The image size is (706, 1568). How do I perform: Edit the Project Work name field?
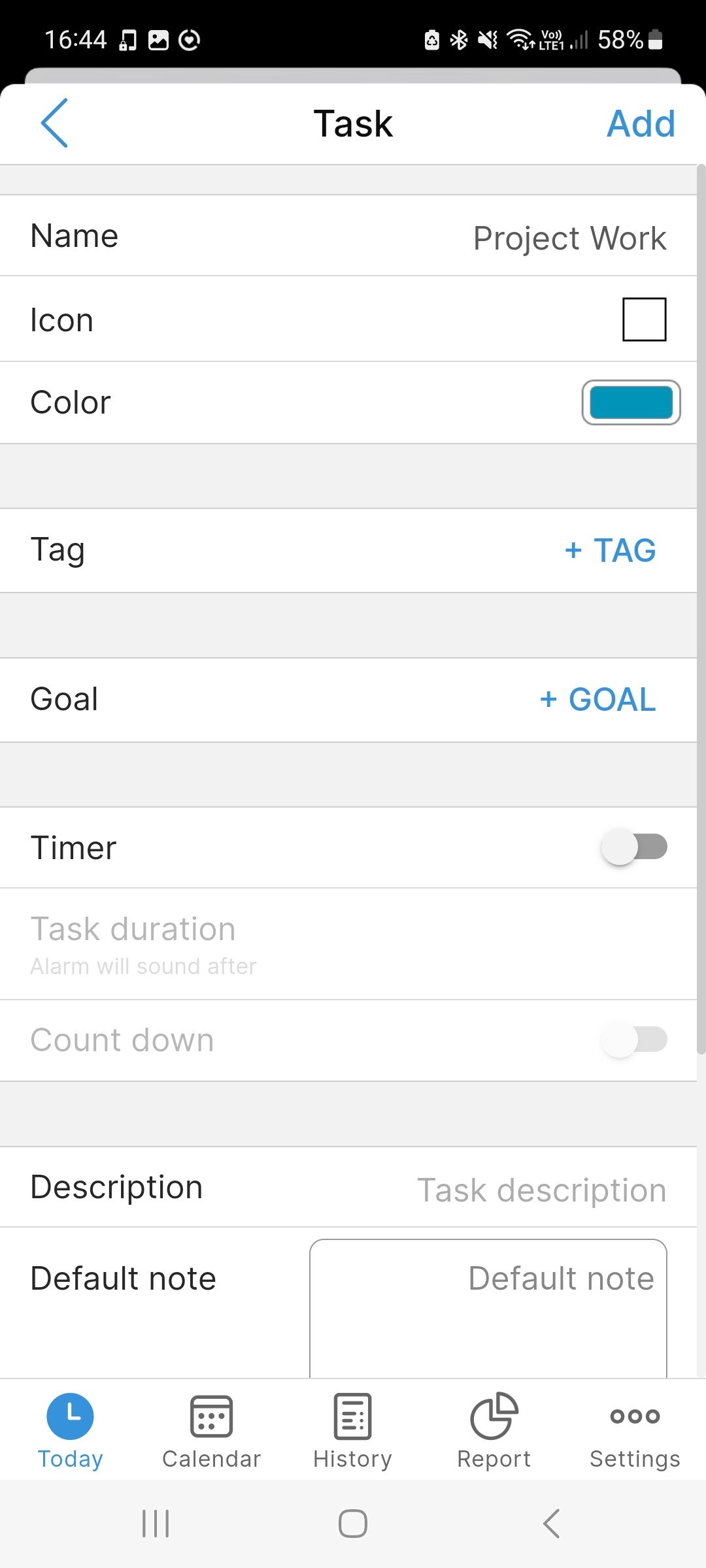[569, 237]
